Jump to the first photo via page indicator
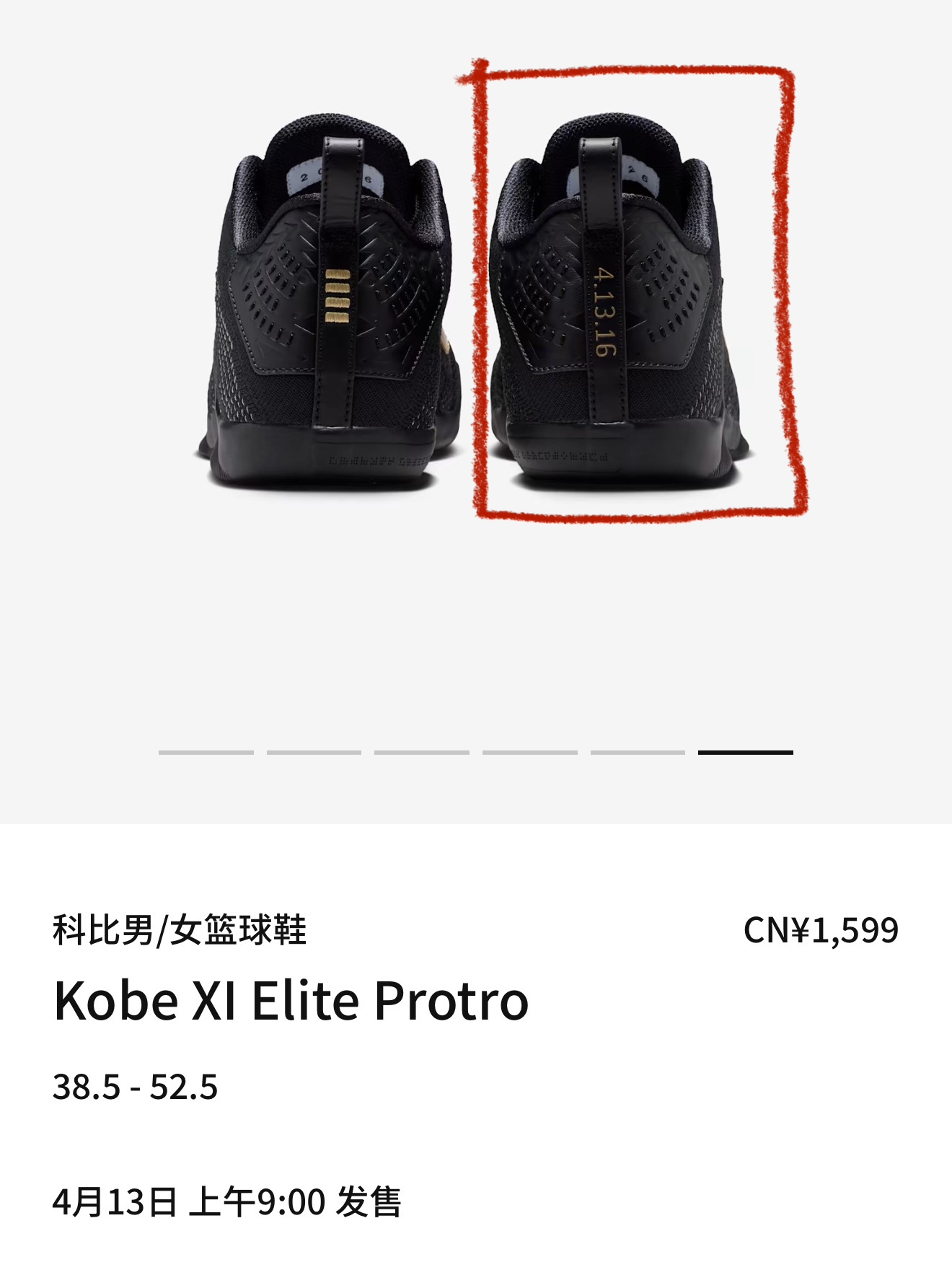The image size is (952, 1270). pyautogui.click(x=206, y=753)
